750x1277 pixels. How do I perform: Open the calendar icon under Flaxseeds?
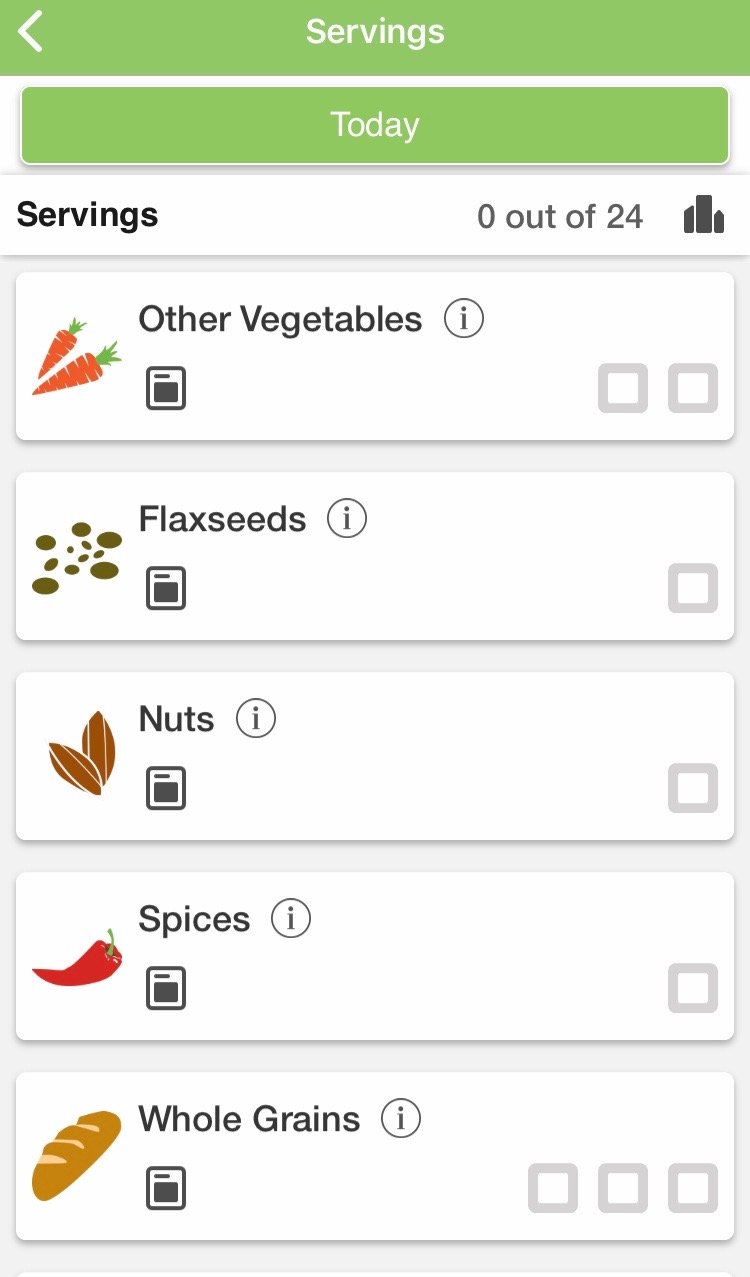click(166, 588)
